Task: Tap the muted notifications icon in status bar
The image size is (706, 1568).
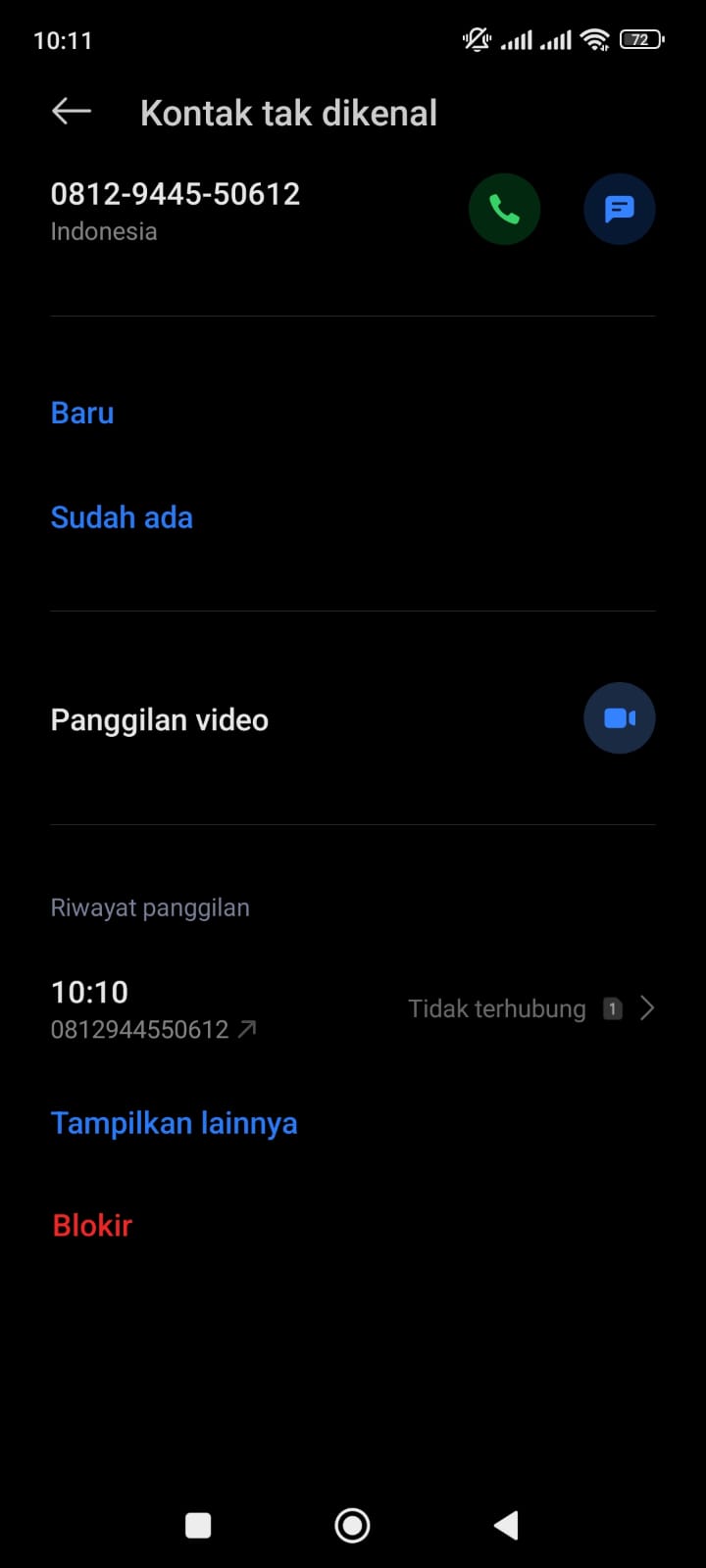Action: tap(475, 39)
